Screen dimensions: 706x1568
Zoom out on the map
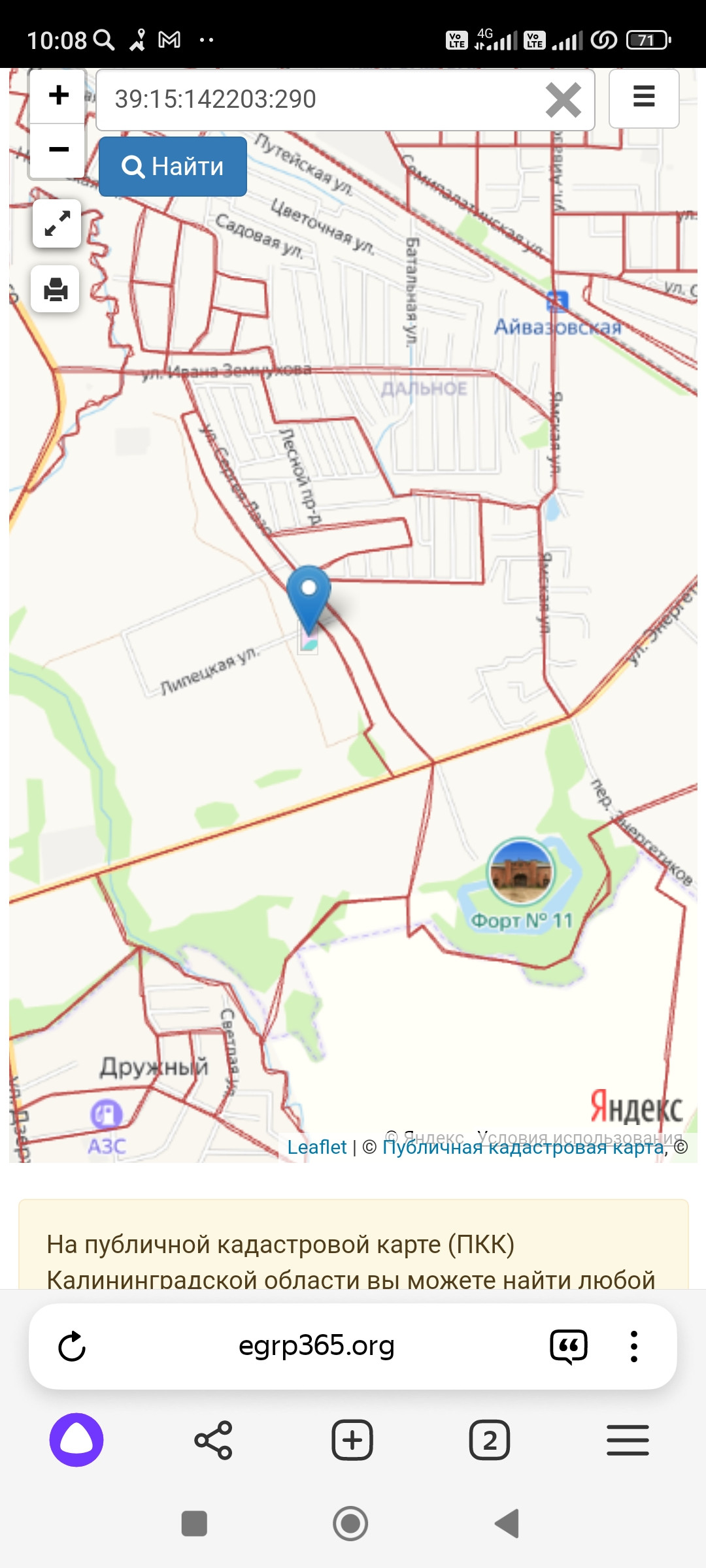coord(58,150)
